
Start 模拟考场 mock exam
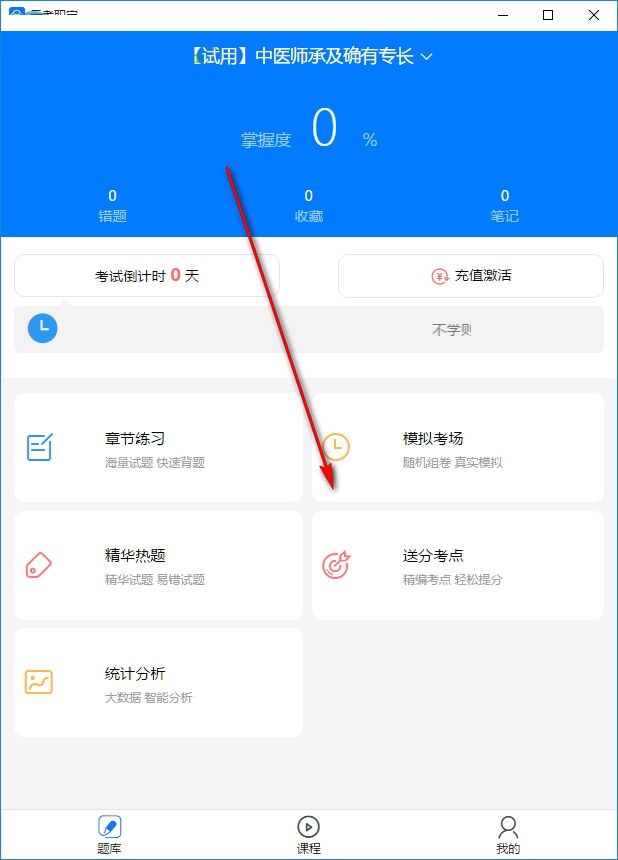tap(457, 448)
